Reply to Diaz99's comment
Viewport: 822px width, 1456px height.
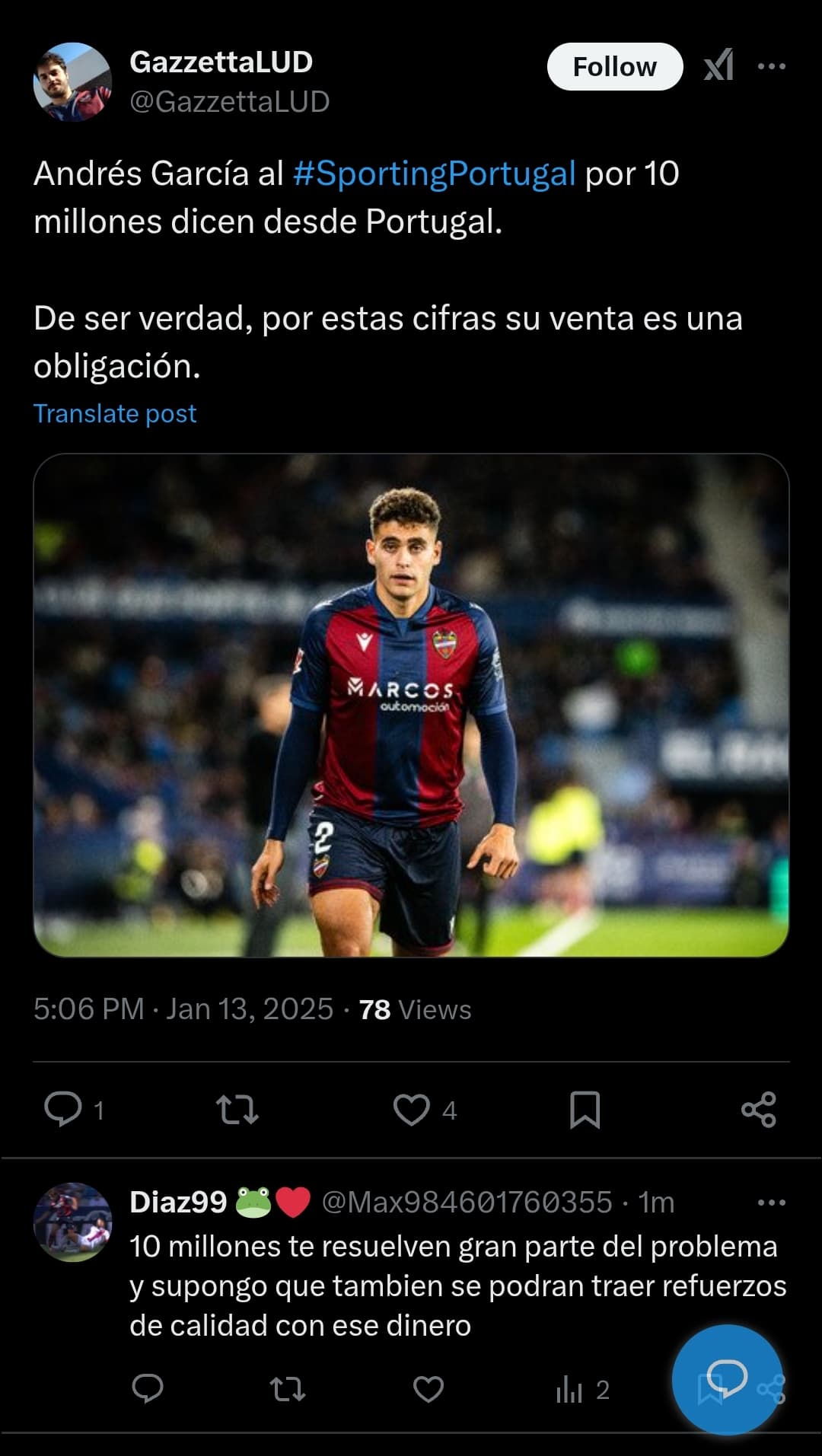click(148, 1389)
